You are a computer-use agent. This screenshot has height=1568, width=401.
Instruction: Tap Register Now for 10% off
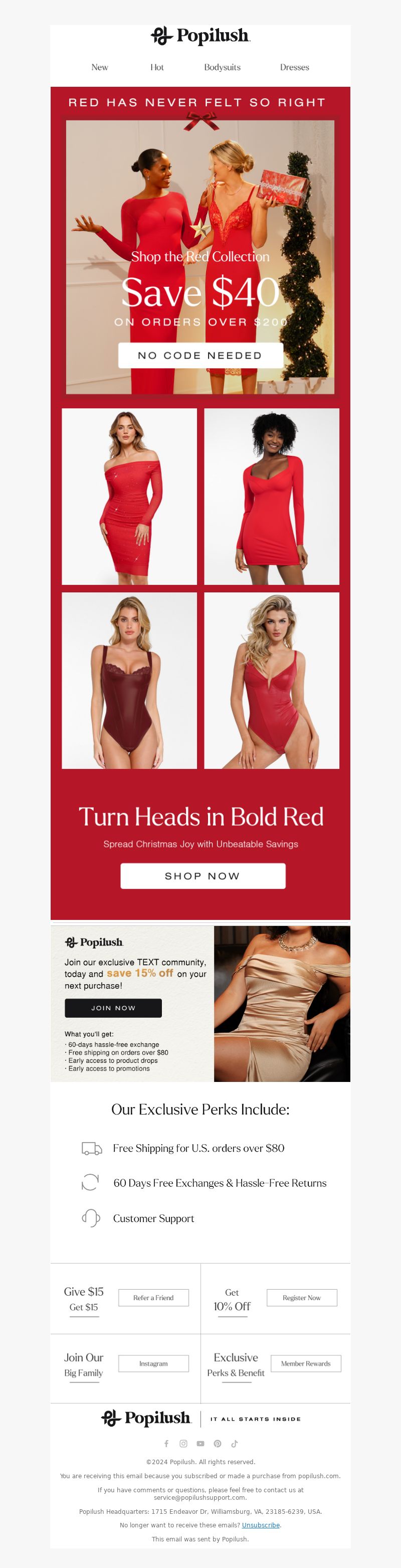[x=302, y=1298]
